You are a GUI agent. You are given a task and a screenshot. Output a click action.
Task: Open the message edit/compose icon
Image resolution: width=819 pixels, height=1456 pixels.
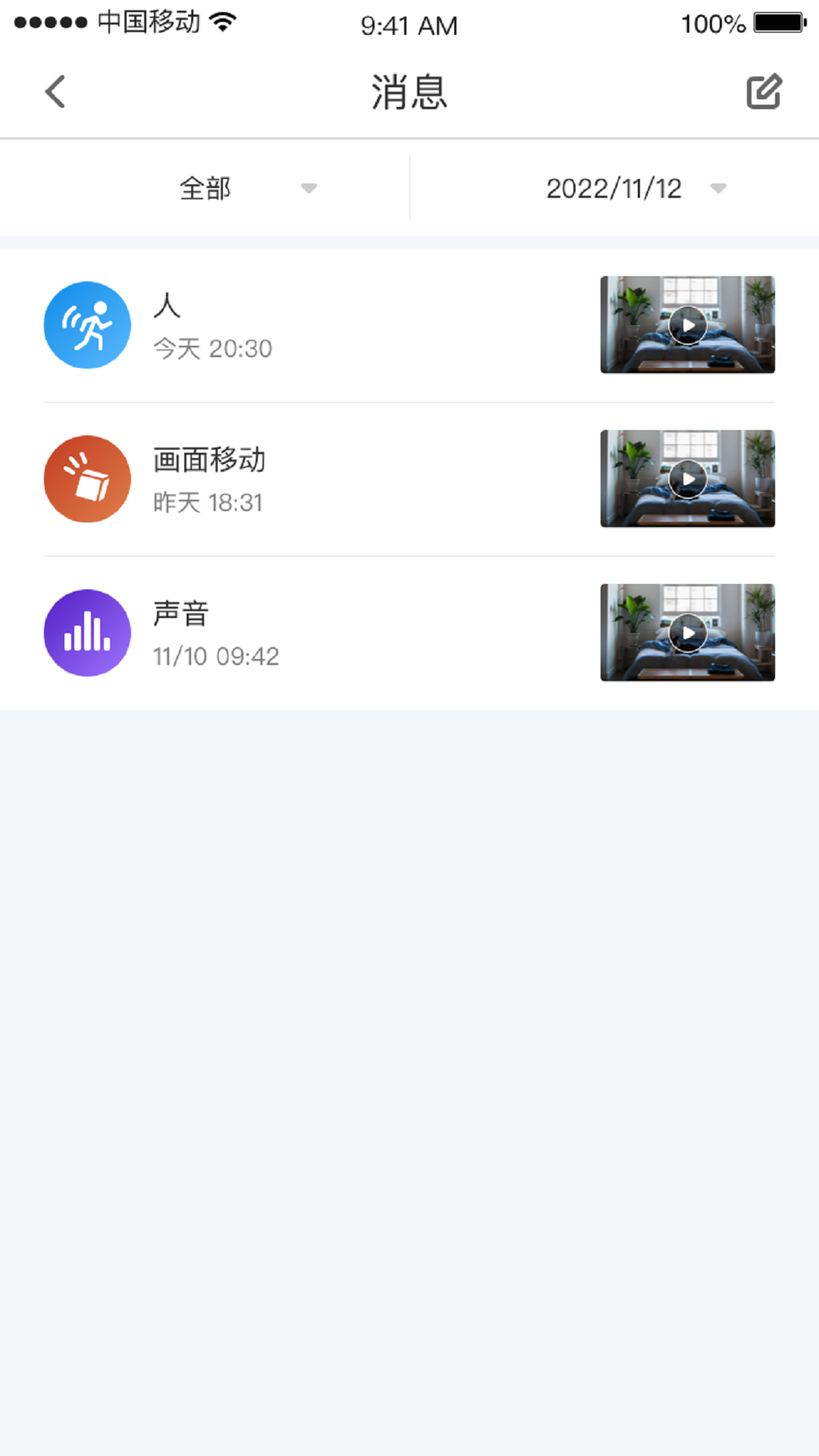[x=764, y=91]
